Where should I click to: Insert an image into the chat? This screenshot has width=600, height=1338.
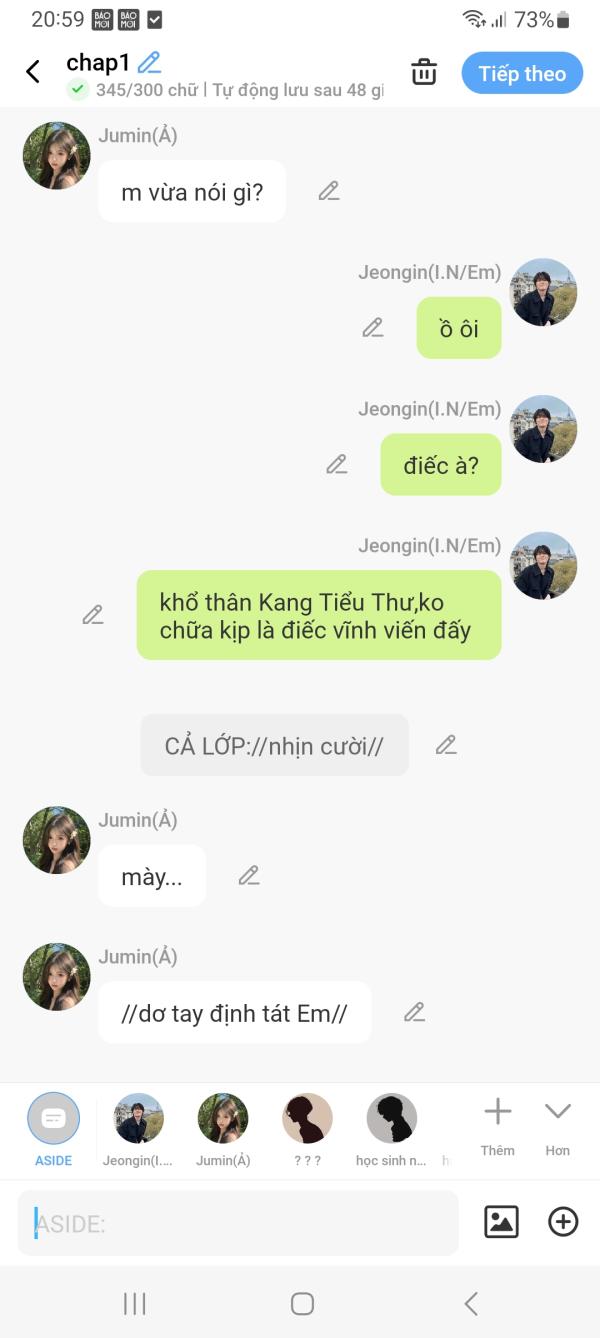coord(501,1222)
